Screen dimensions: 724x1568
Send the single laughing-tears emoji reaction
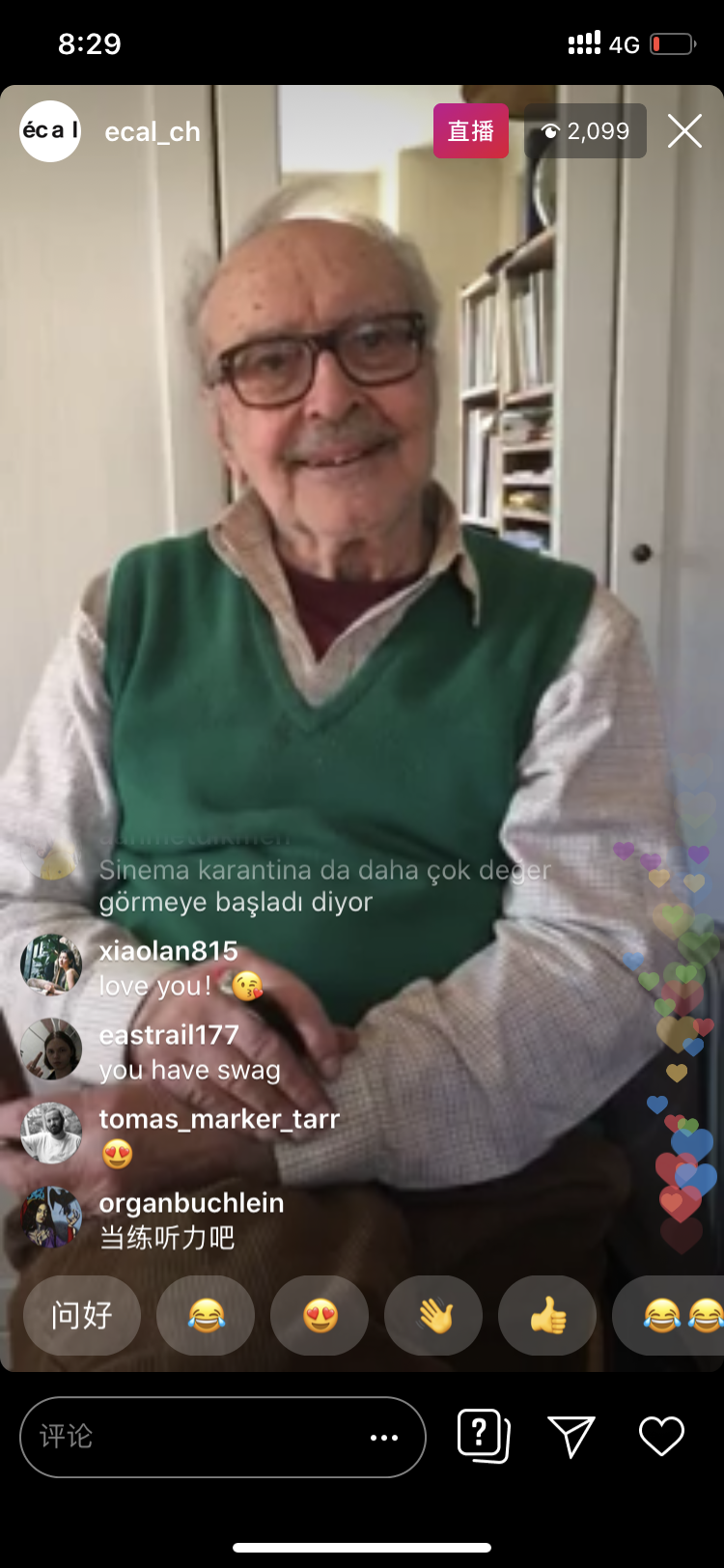coord(206,1315)
